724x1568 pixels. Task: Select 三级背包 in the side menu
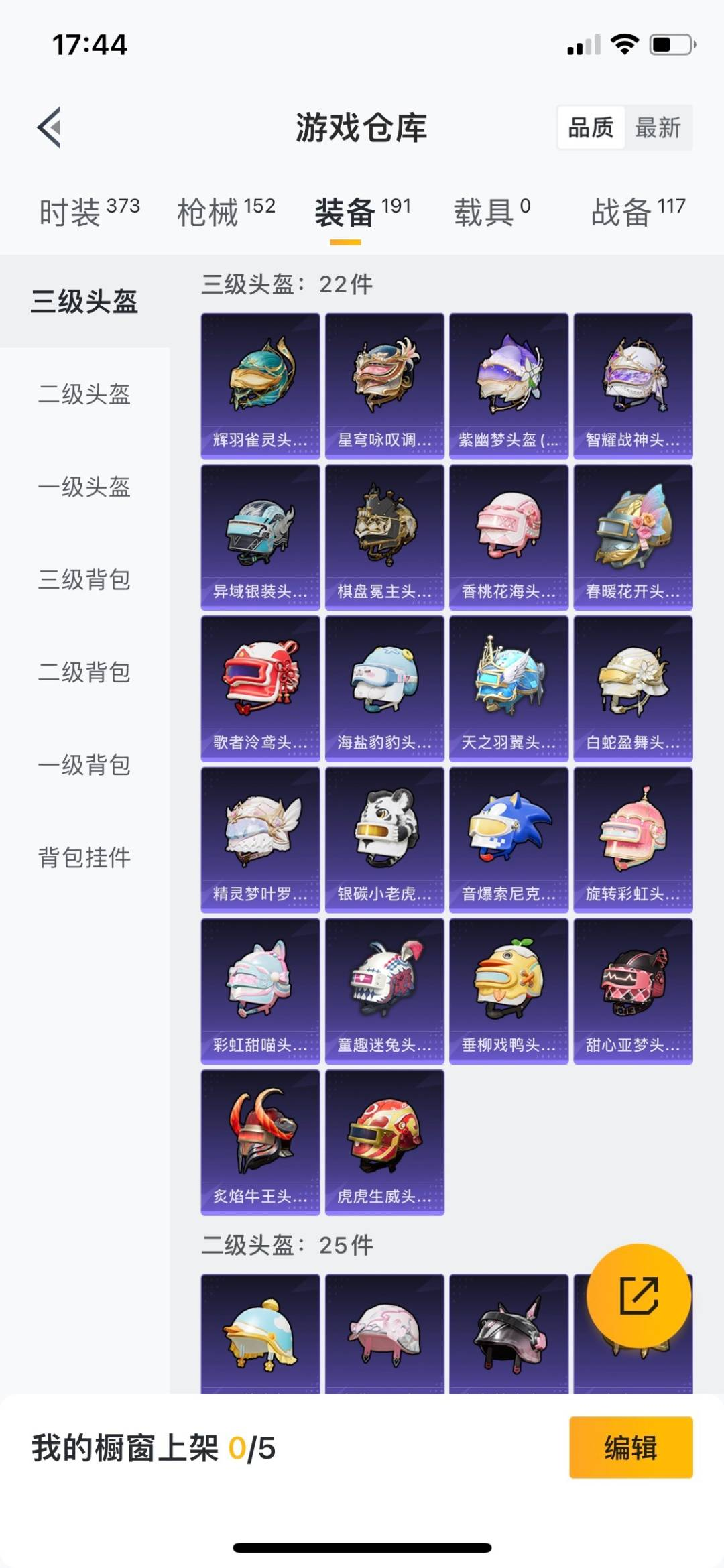click(84, 579)
